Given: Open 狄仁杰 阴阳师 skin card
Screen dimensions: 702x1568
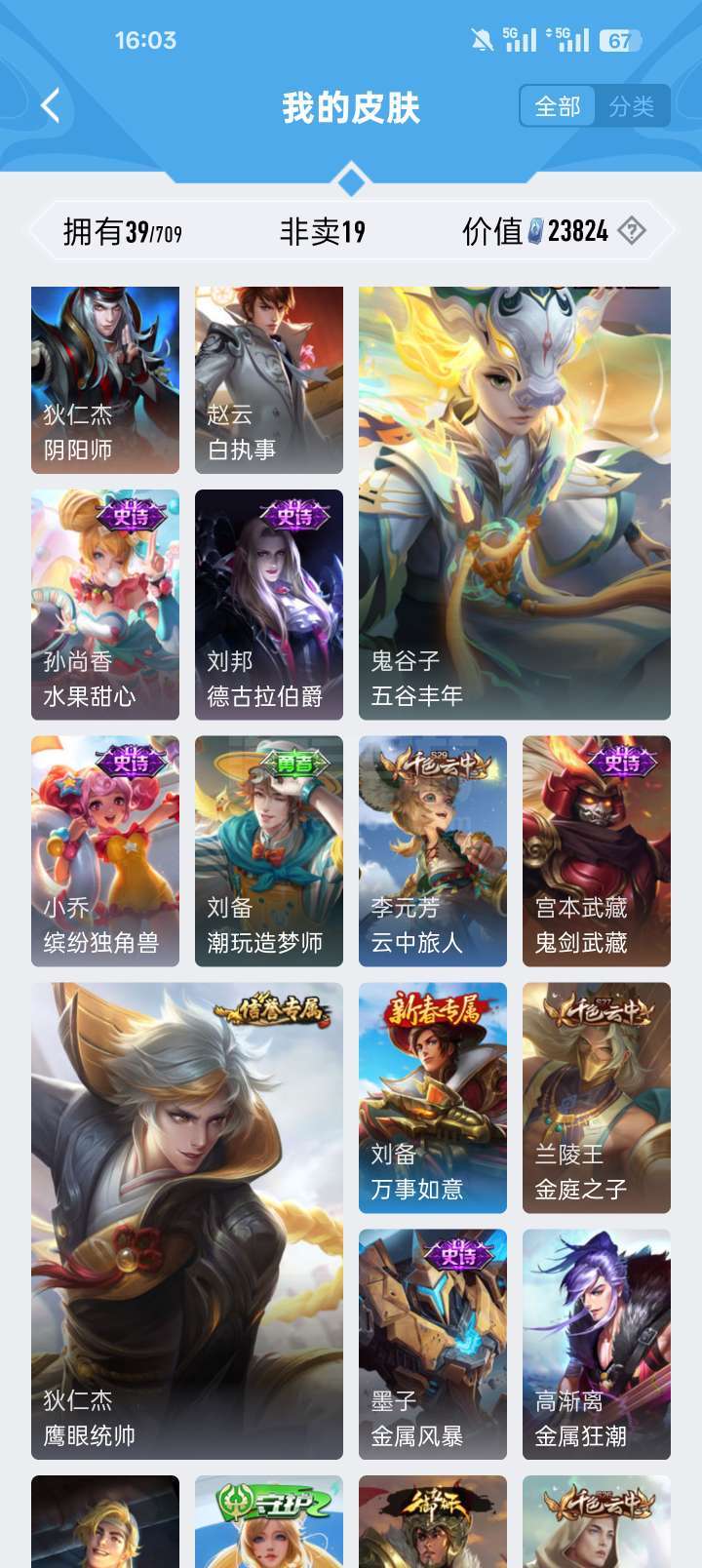Looking at the screenshot, I should click(x=105, y=380).
